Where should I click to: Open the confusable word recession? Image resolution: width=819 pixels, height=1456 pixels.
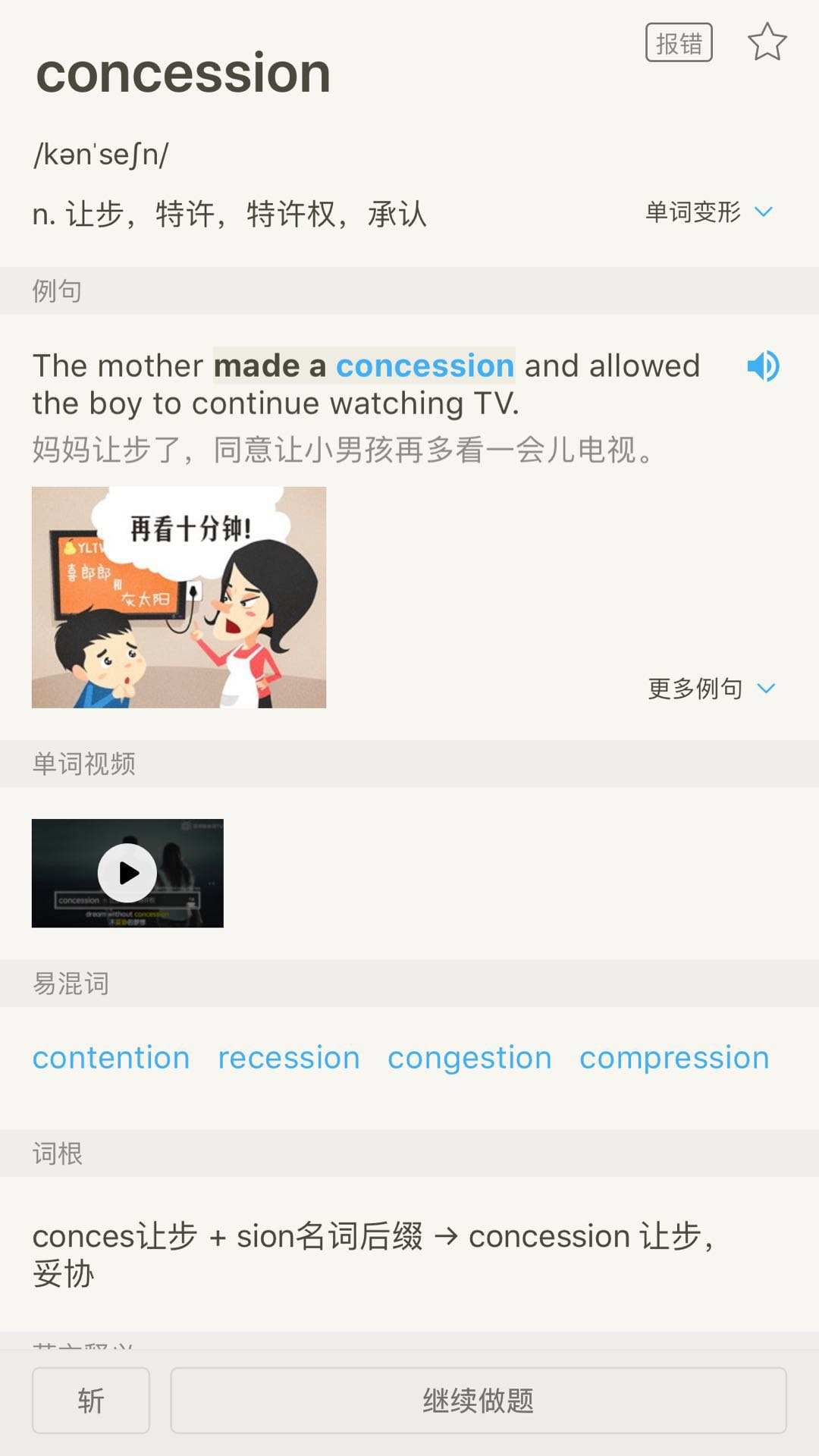pyautogui.click(x=289, y=1058)
